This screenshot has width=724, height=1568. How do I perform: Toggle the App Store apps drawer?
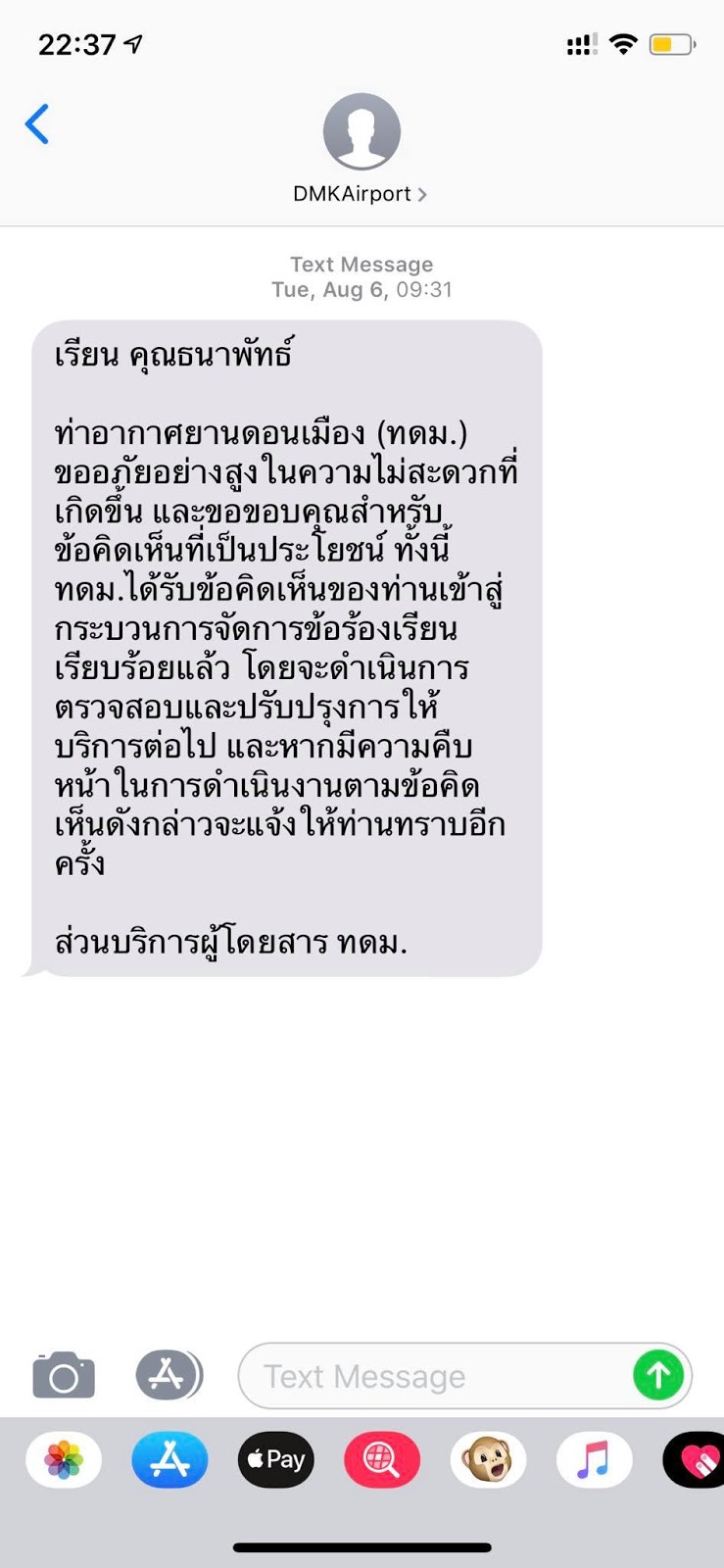click(x=169, y=1375)
